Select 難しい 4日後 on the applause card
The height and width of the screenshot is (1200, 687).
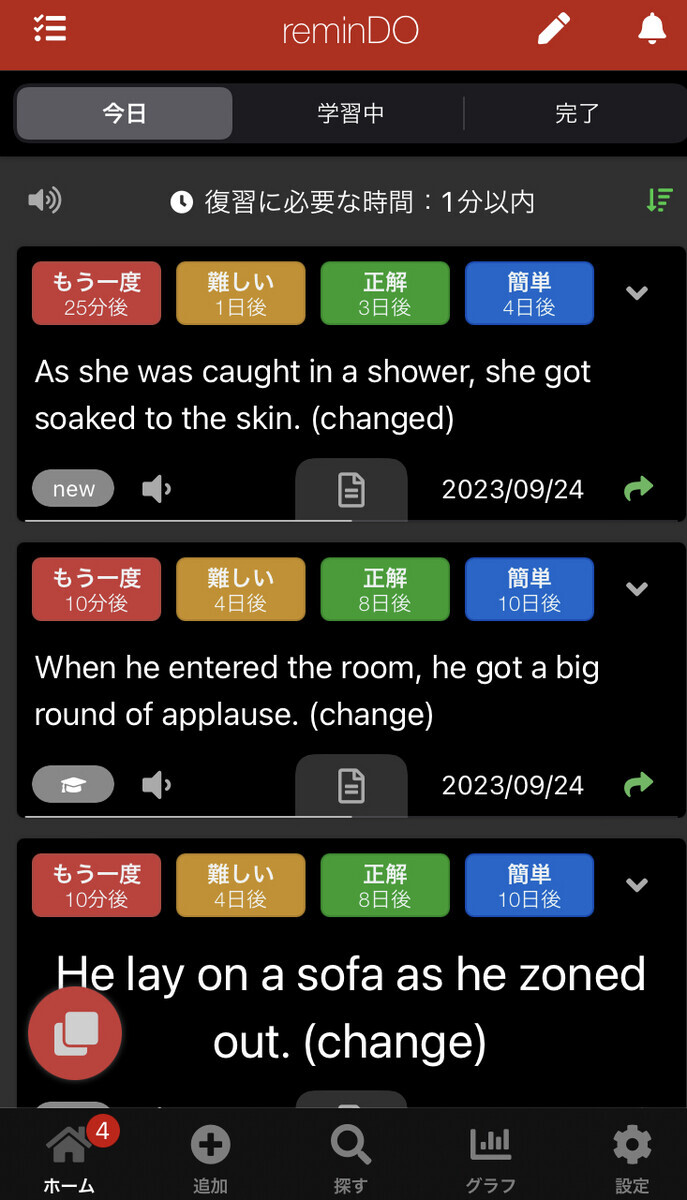tap(240, 589)
